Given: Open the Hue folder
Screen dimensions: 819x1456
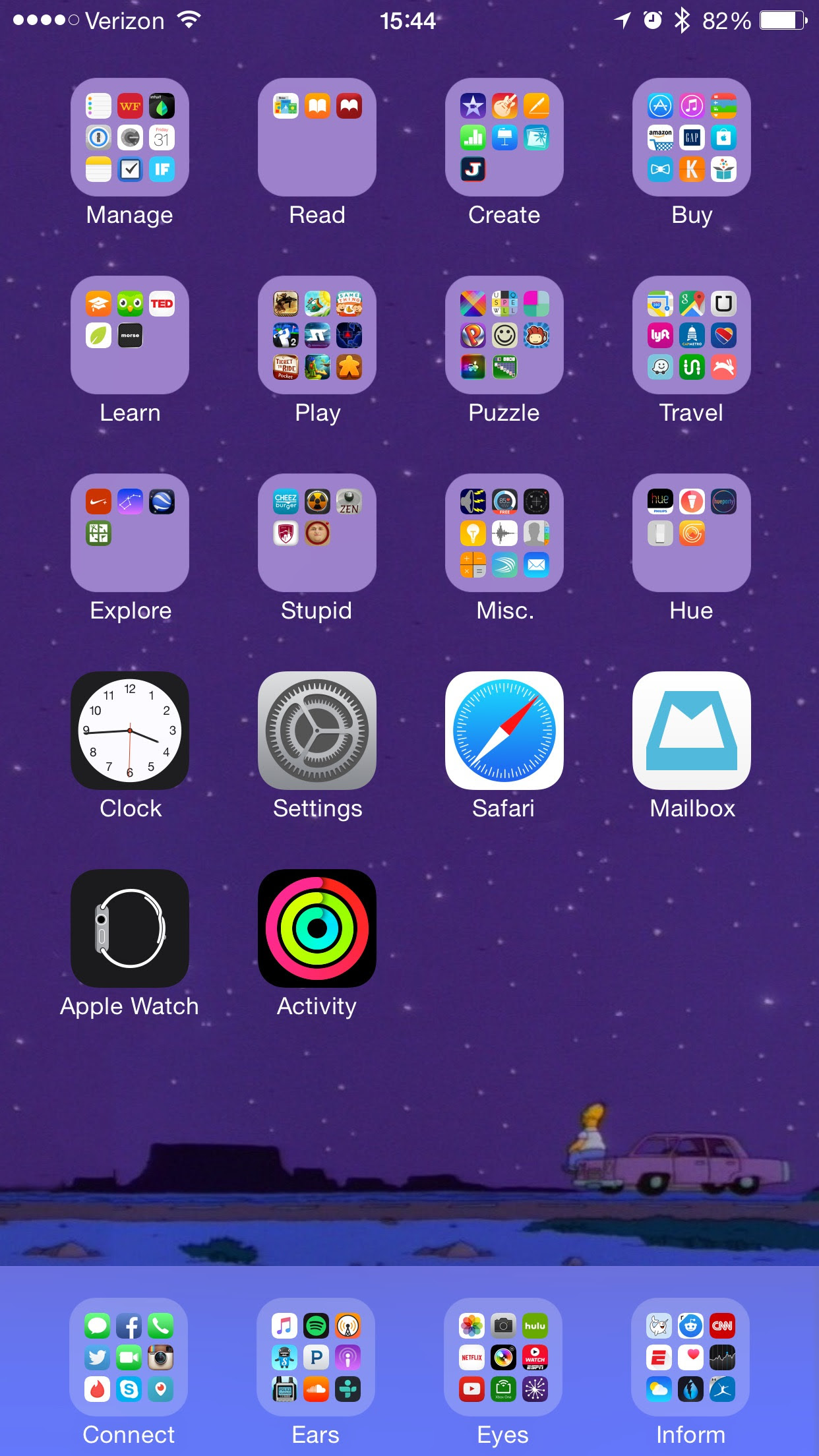Looking at the screenshot, I should [692, 533].
